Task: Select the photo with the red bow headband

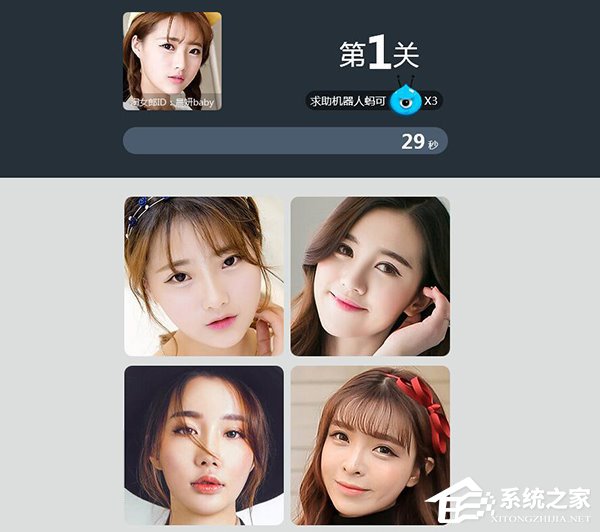Action: coord(370,445)
